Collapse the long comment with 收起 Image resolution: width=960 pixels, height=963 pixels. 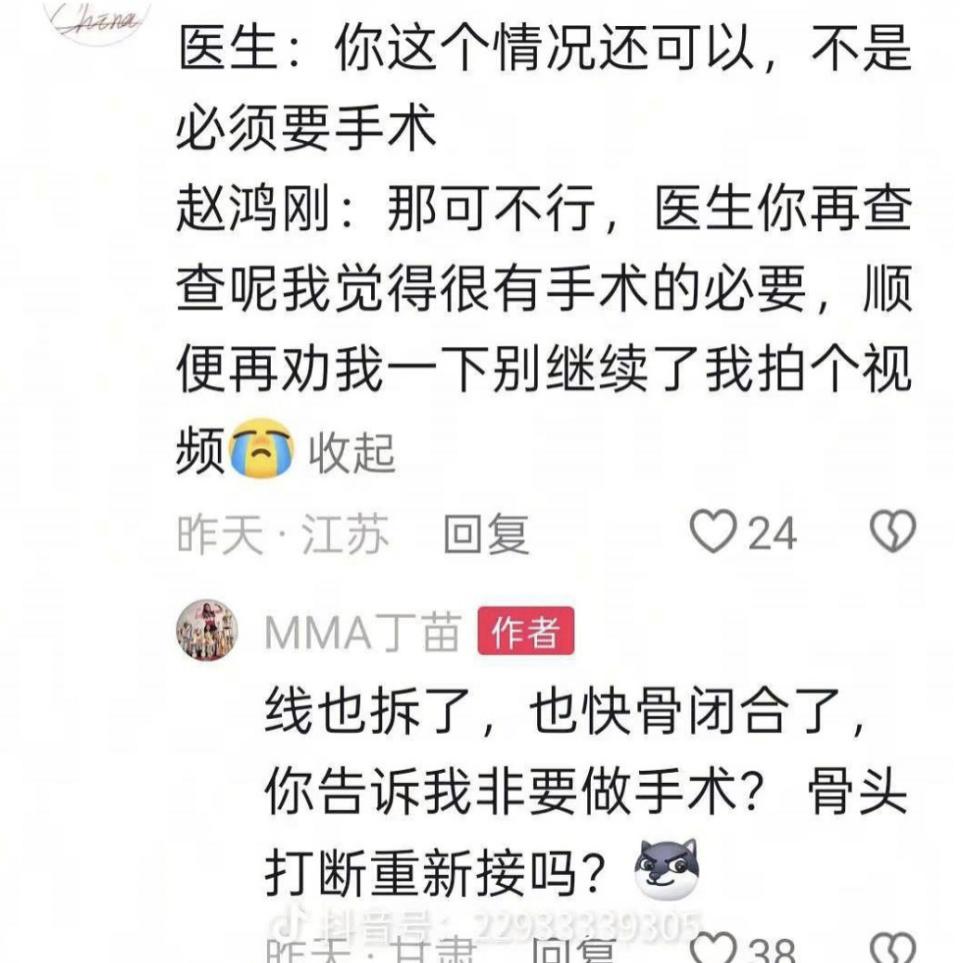[x=351, y=454]
